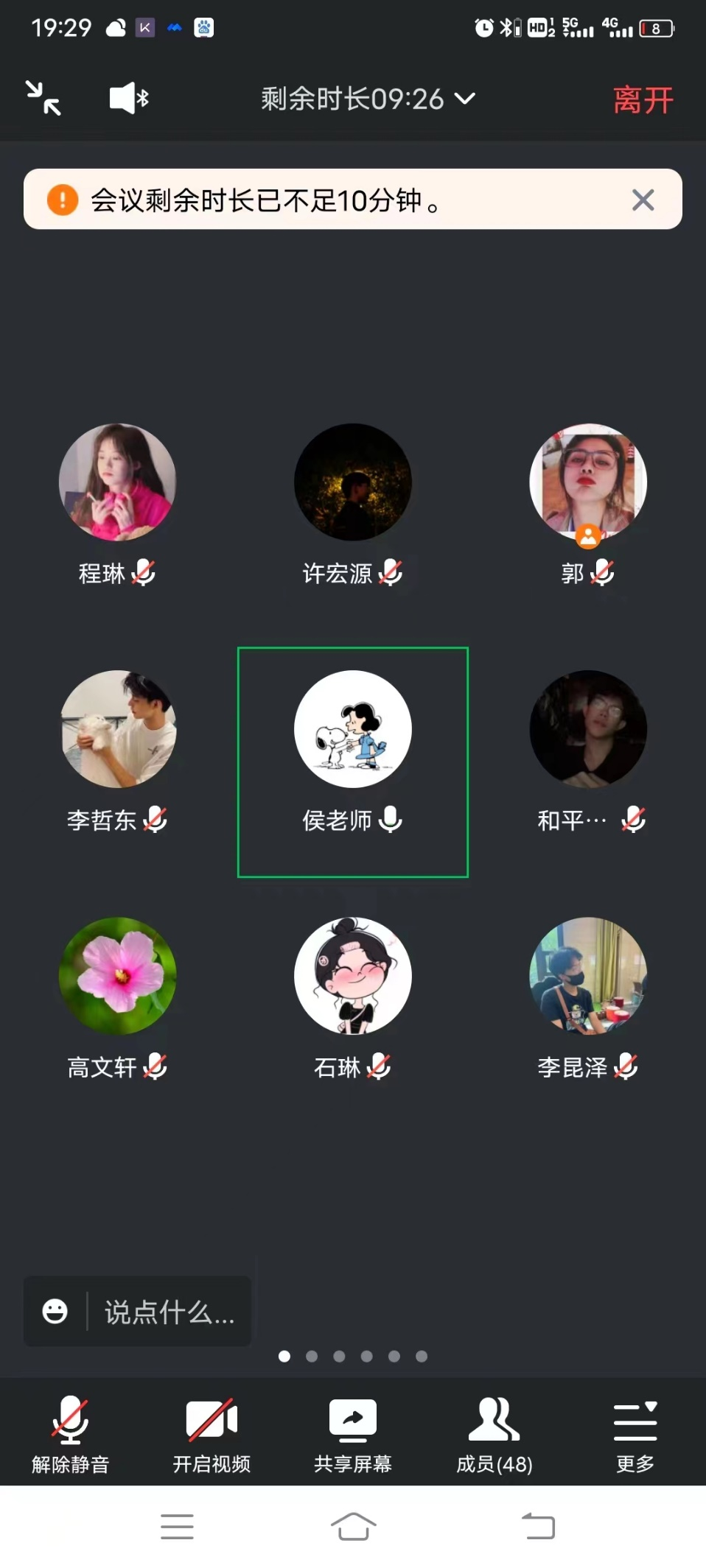
Task: Open the emoji reaction picker
Action: (55, 1311)
